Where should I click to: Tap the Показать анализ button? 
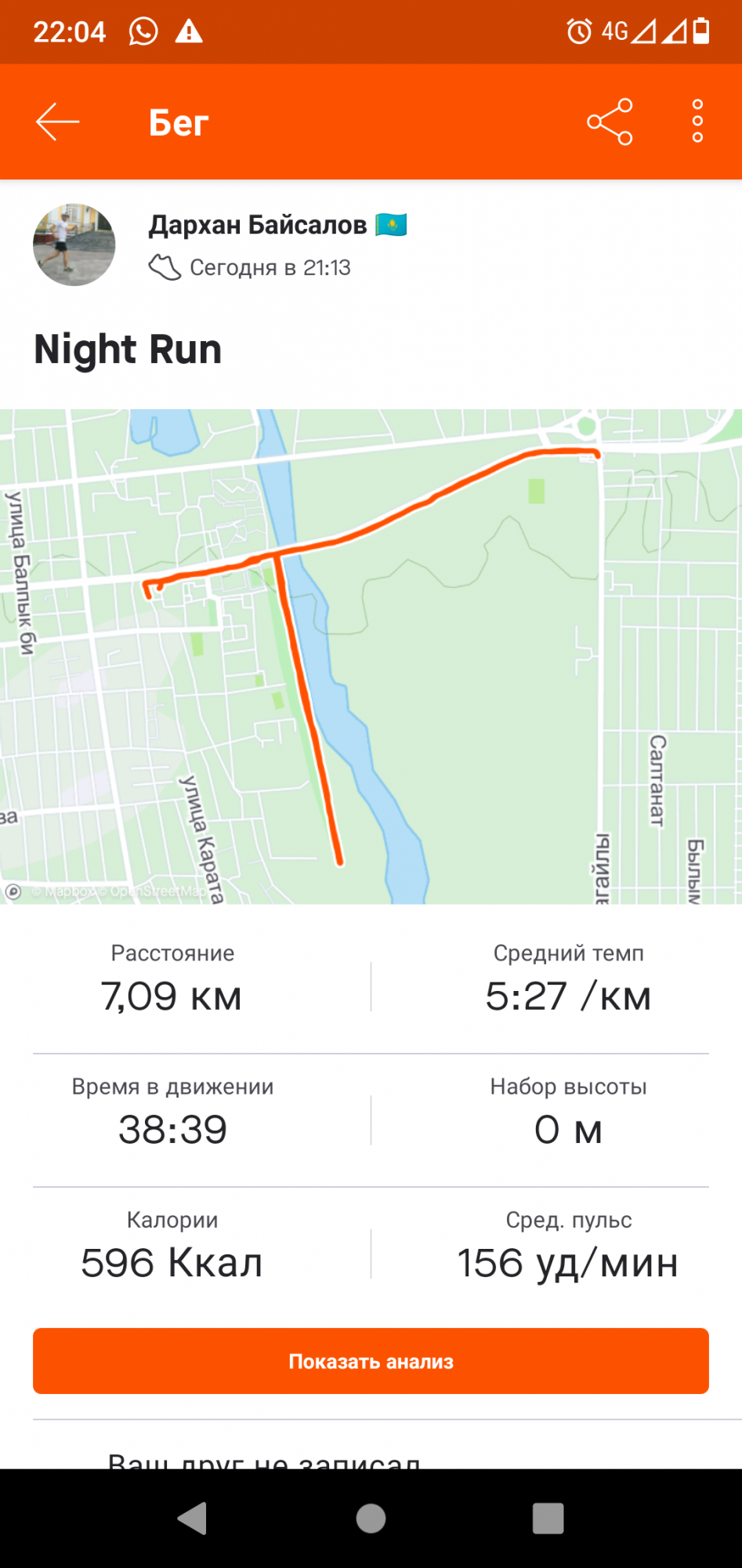371,1361
